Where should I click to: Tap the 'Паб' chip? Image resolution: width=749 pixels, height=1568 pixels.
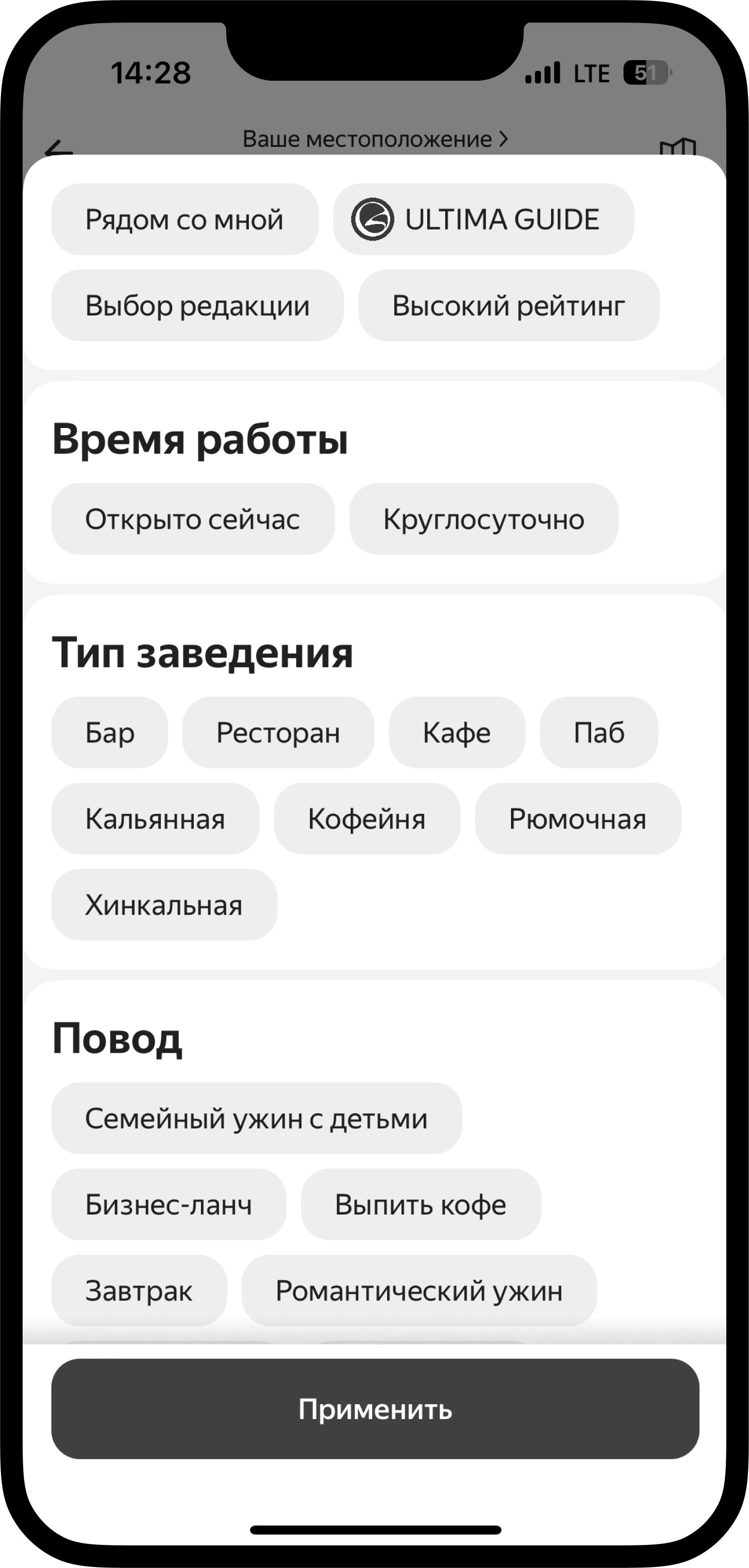pyautogui.click(x=598, y=733)
